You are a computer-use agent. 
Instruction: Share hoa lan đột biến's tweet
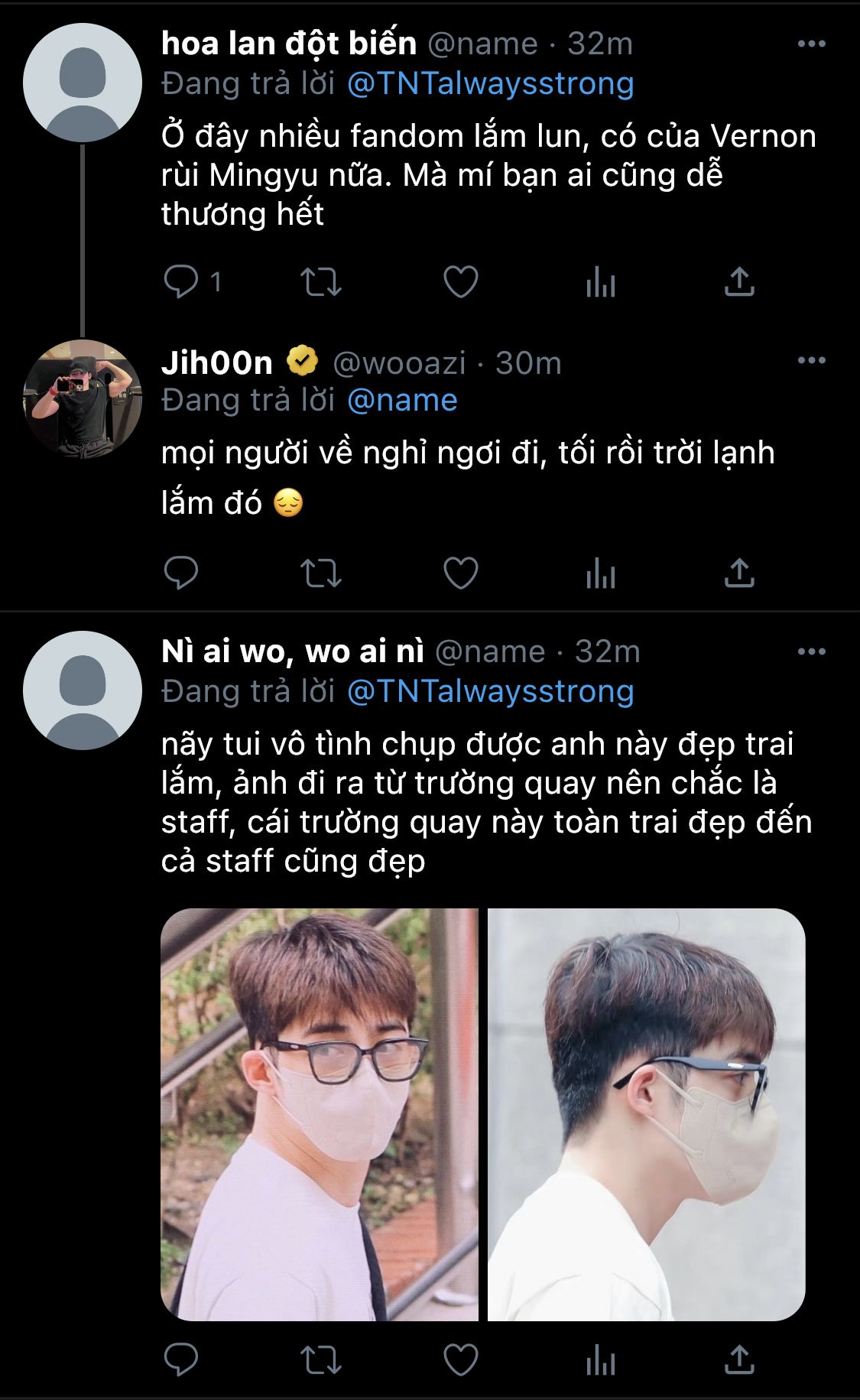click(739, 282)
